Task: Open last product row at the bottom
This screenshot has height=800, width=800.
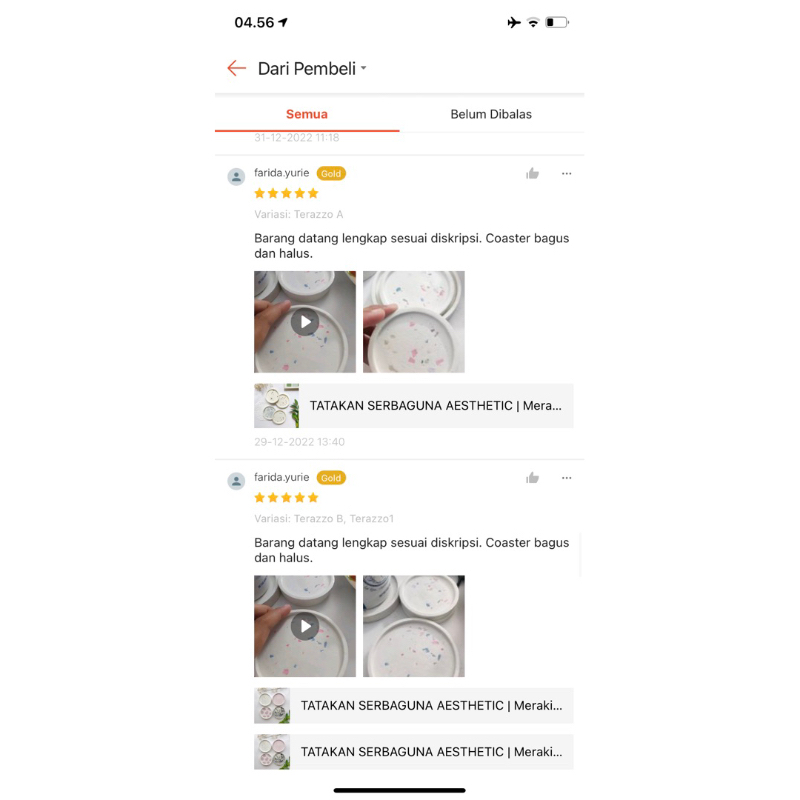Action: (x=414, y=752)
